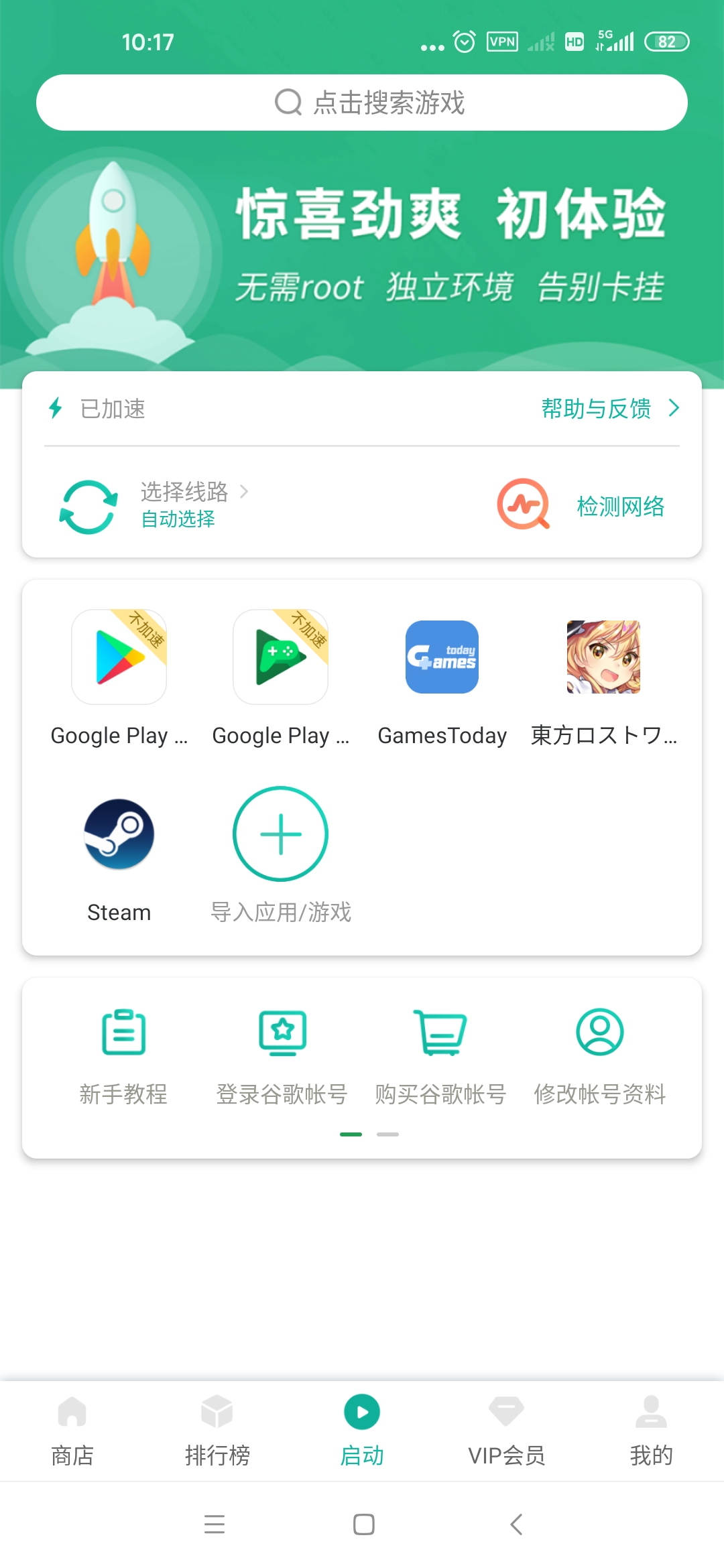Screen dimensions: 724x1568
Task: Tap the 检测网络 speed-test icon
Action: coord(525,506)
